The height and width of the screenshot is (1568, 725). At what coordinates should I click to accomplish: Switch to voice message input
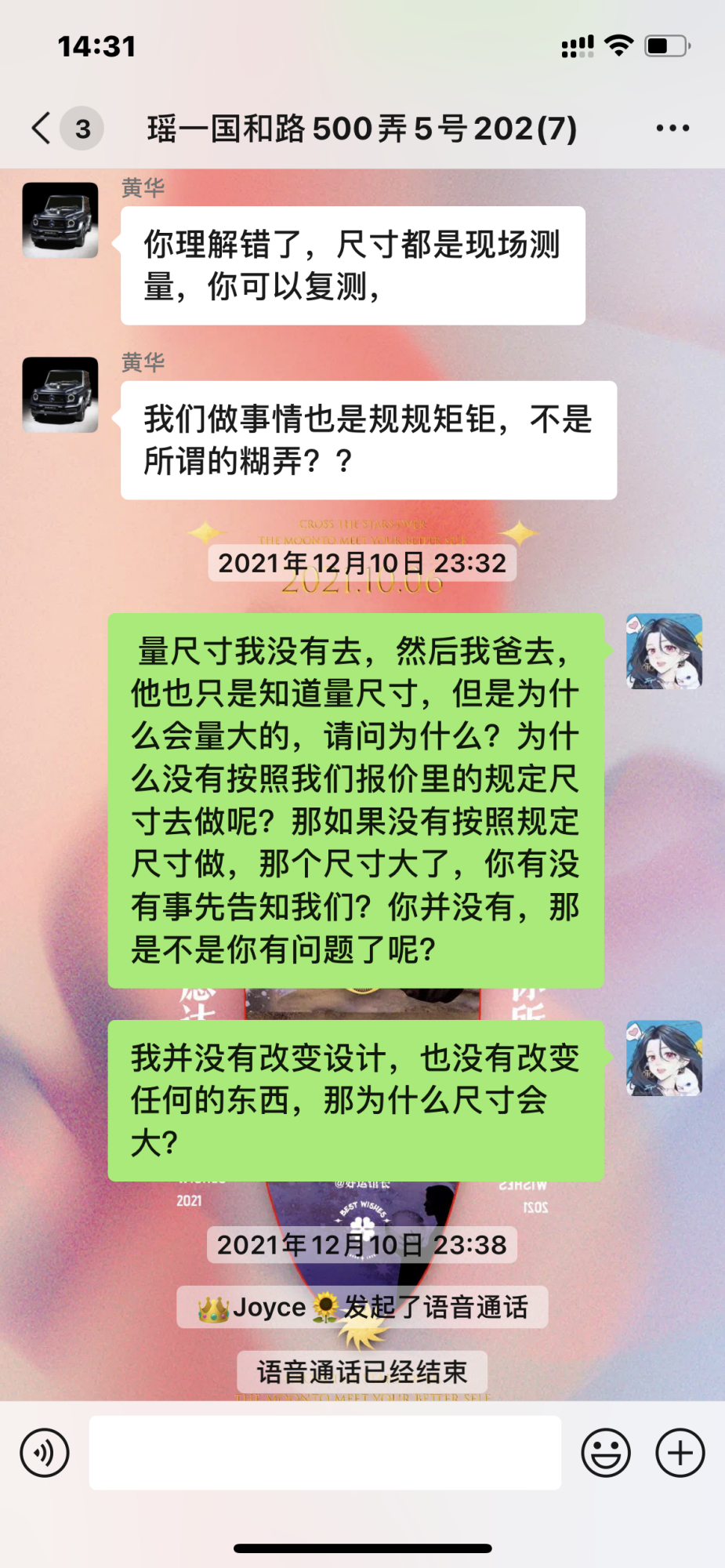pos(45,1453)
